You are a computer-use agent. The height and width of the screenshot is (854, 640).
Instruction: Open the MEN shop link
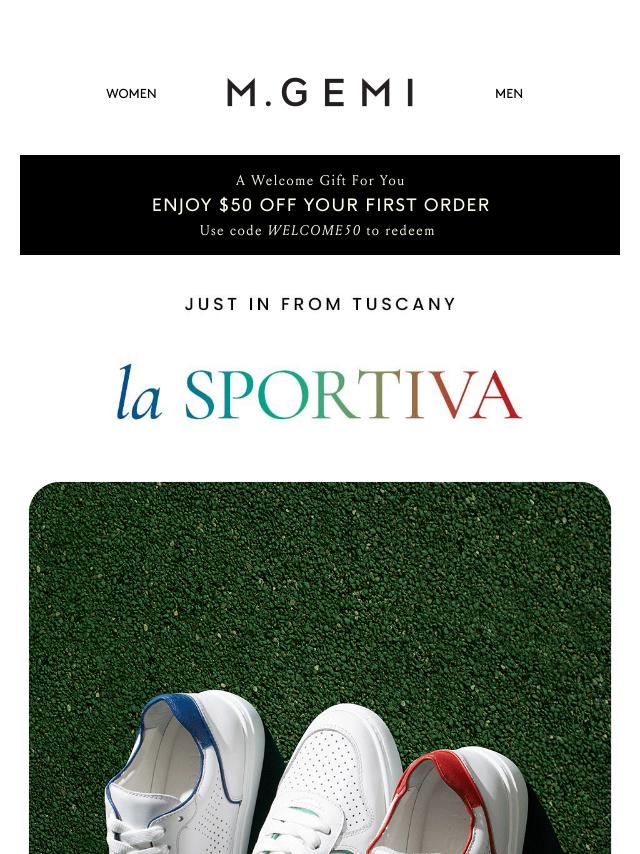click(508, 94)
